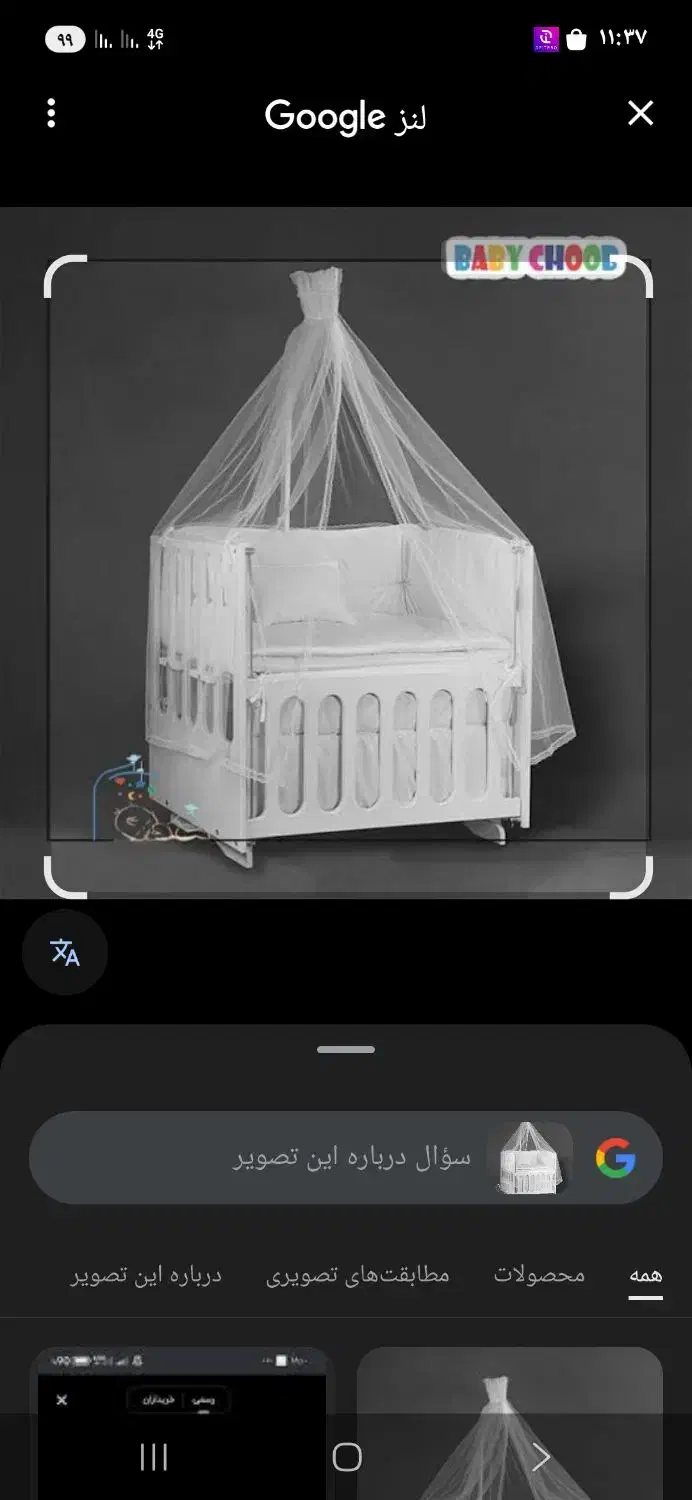Switch to the محصولات tab
This screenshot has width=692, height=1500.
(x=539, y=1275)
